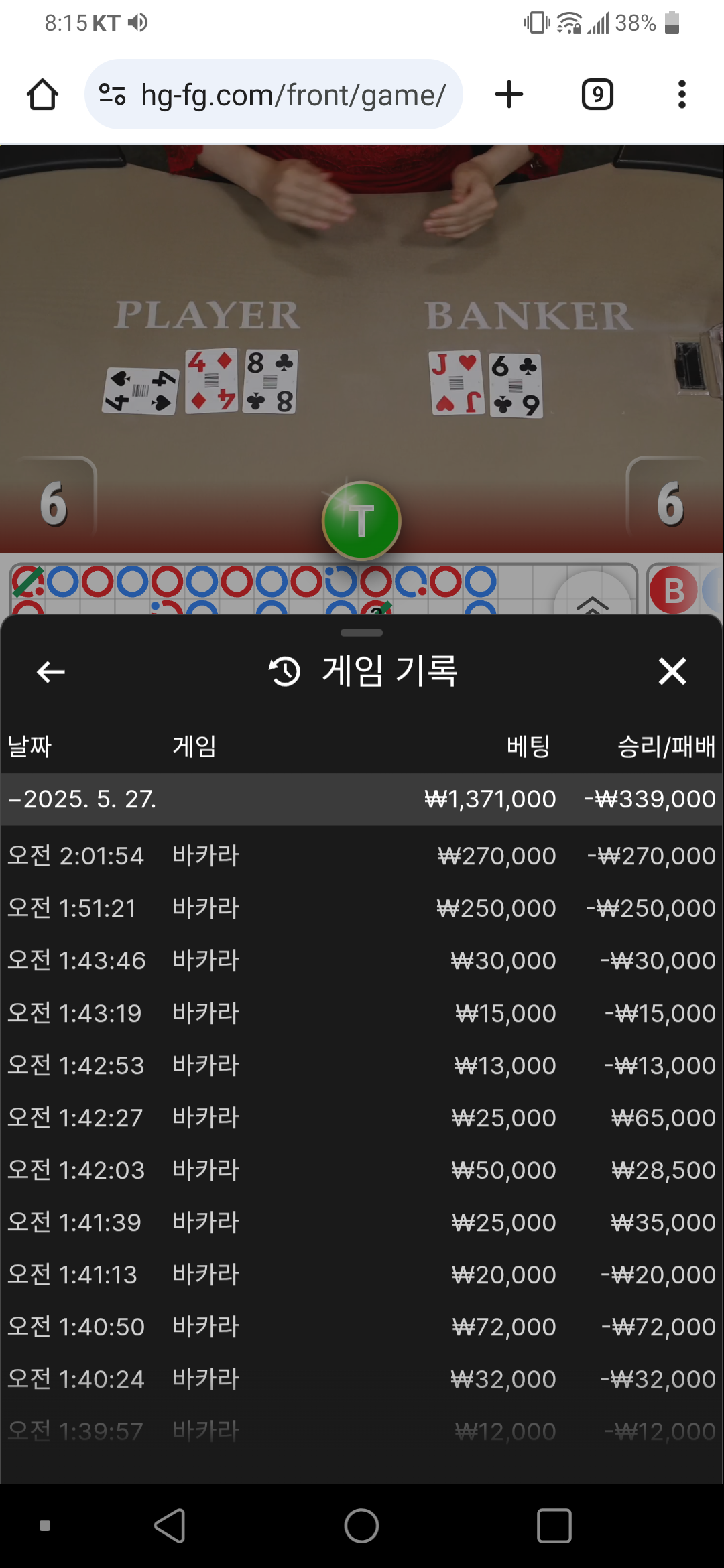
Task: Open the 오전 2:01:54 baccarat record
Action: pos(362,856)
